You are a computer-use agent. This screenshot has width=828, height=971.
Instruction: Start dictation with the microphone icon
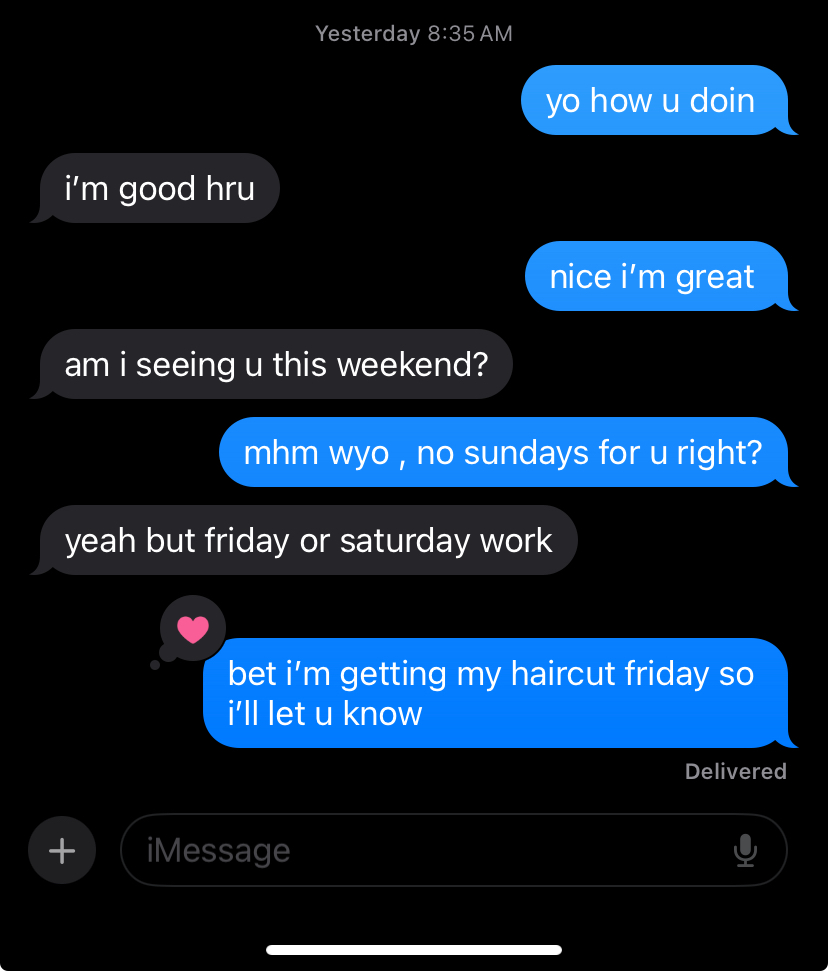(745, 851)
